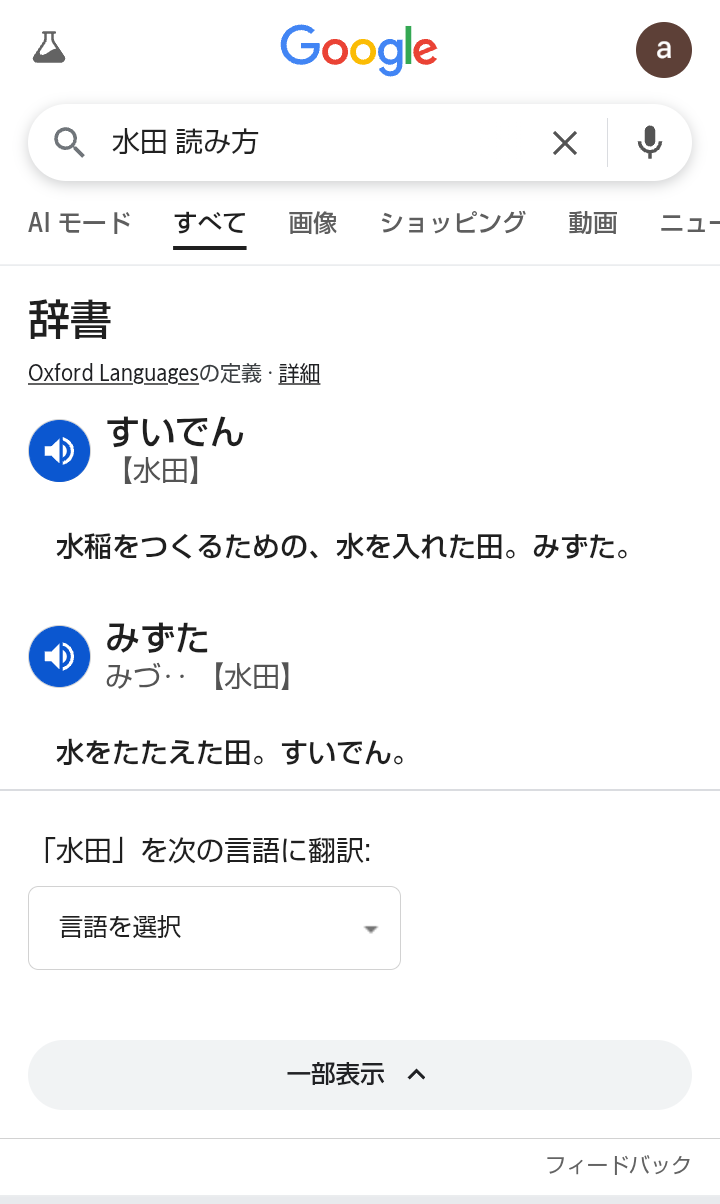
Task: Open the account profile avatar
Action: tap(663, 50)
